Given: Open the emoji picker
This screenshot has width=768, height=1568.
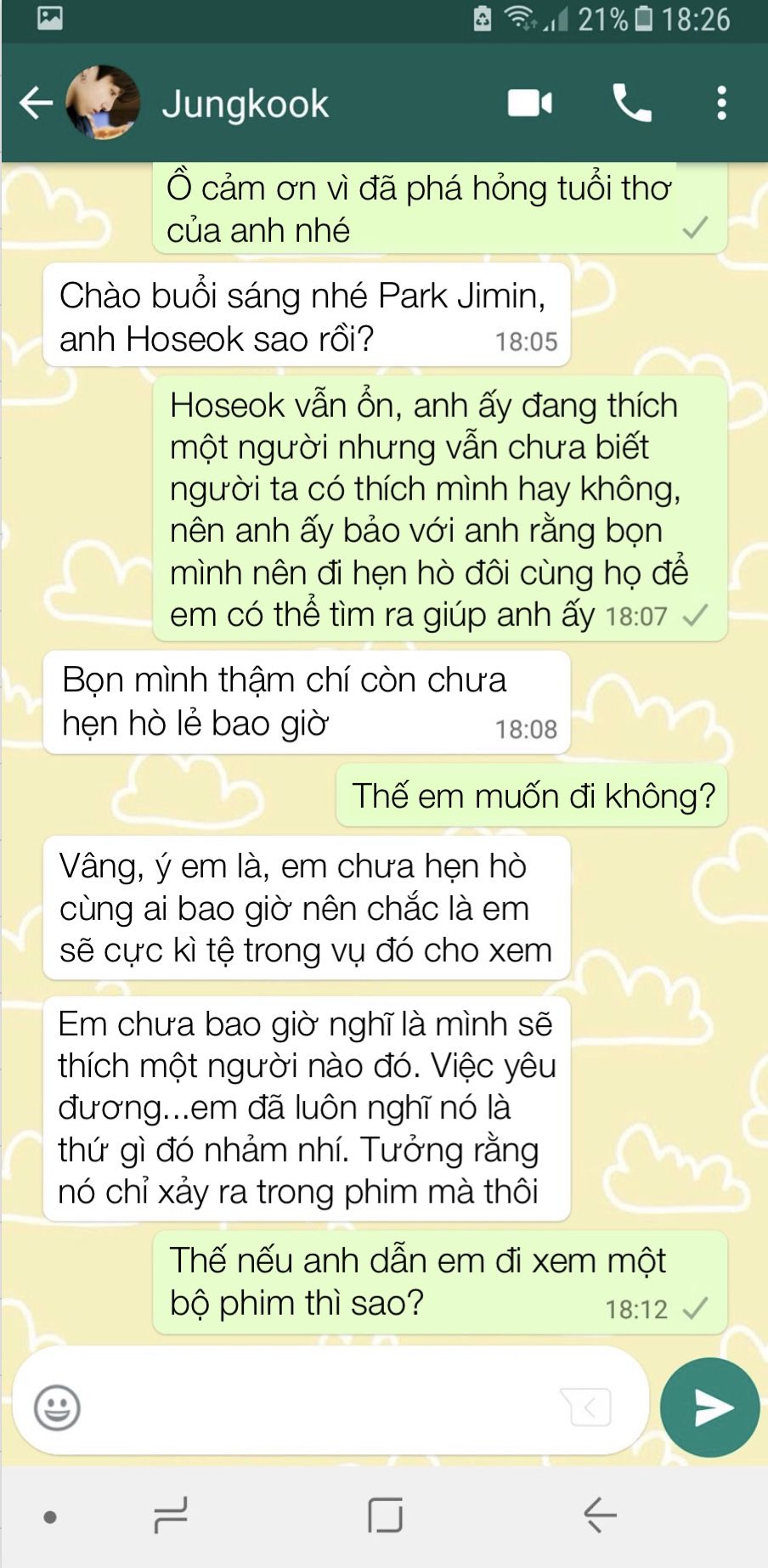Looking at the screenshot, I should 57,1408.
